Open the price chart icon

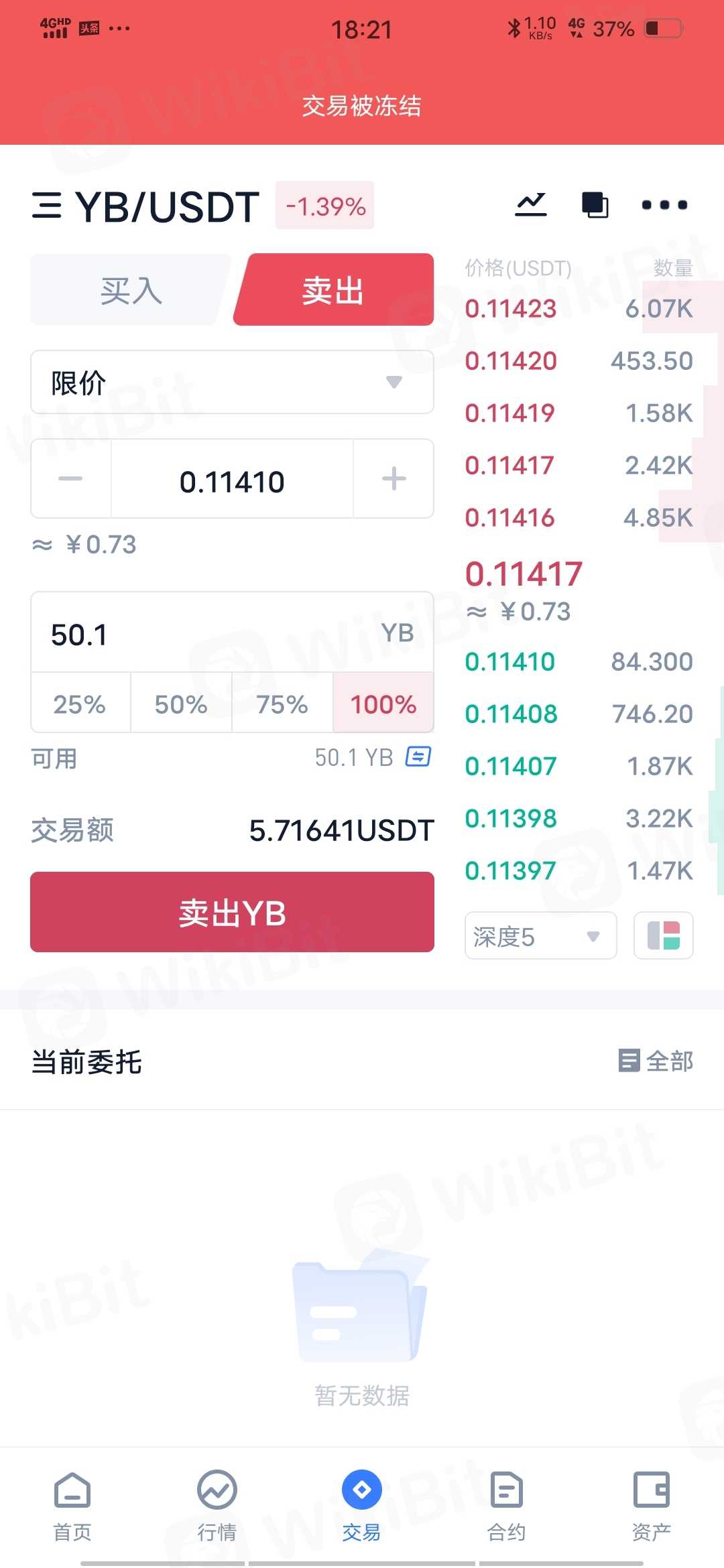pyautogui.click(x=530, y=204)
